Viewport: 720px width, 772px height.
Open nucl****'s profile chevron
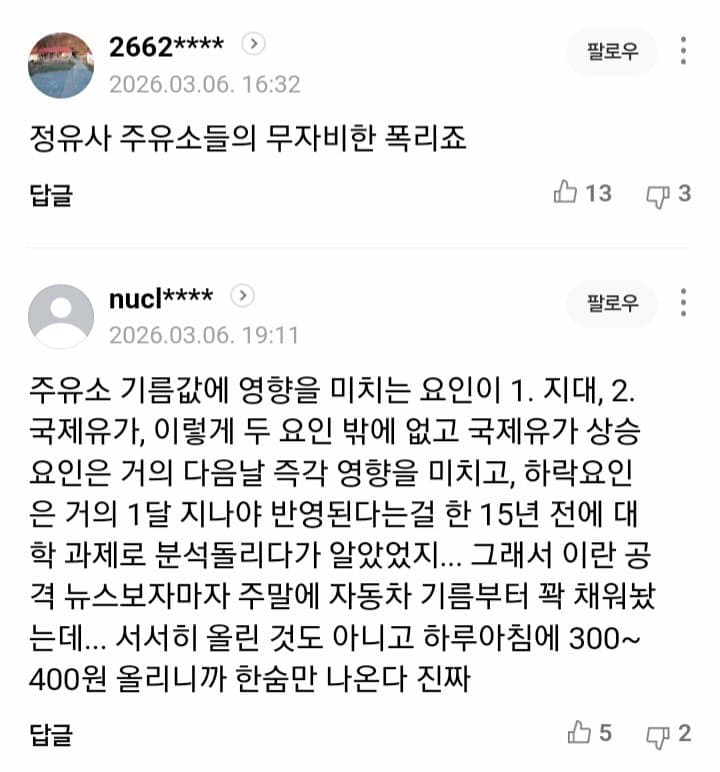pos(243,297)
